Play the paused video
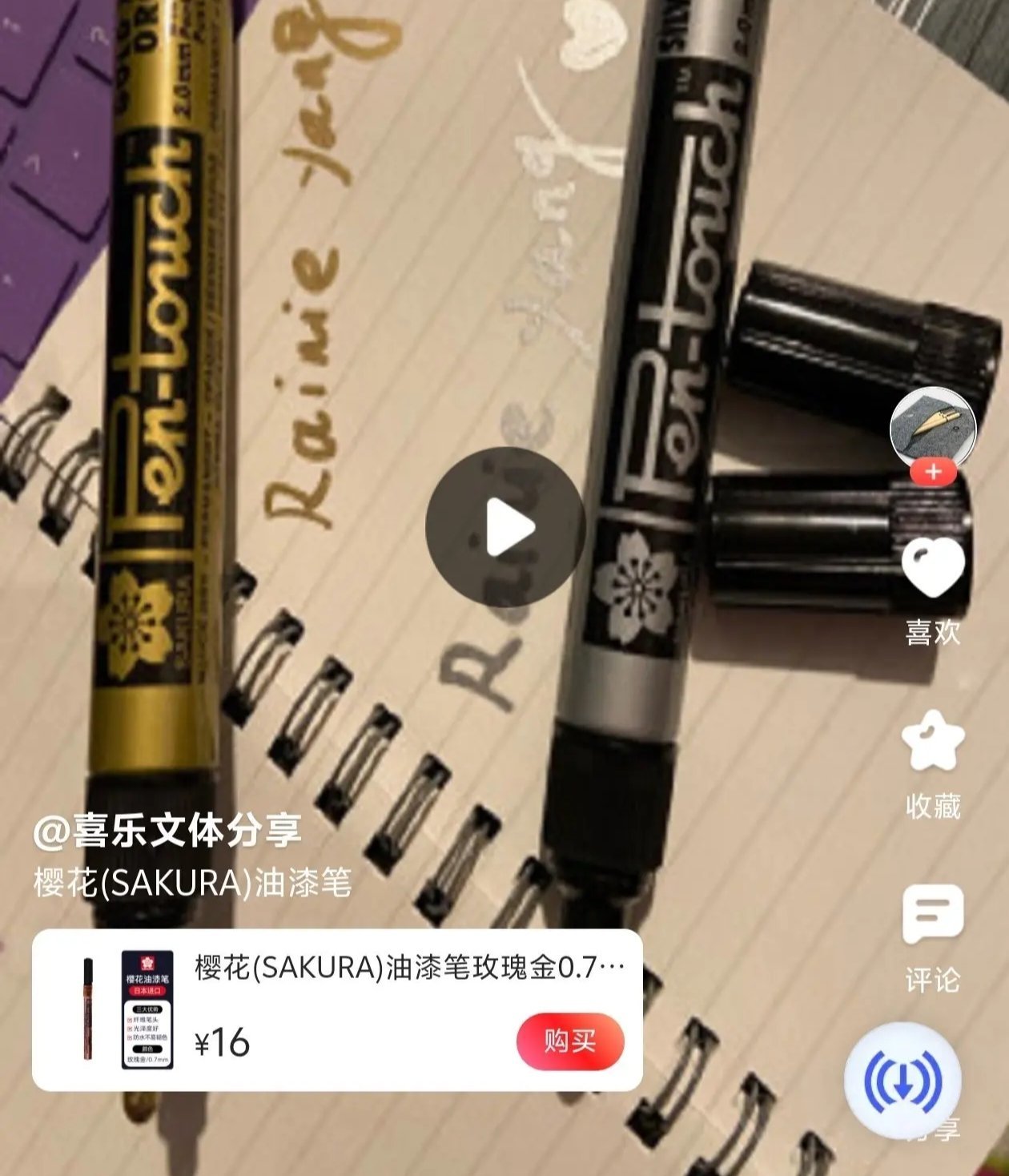 click(504, 527)
